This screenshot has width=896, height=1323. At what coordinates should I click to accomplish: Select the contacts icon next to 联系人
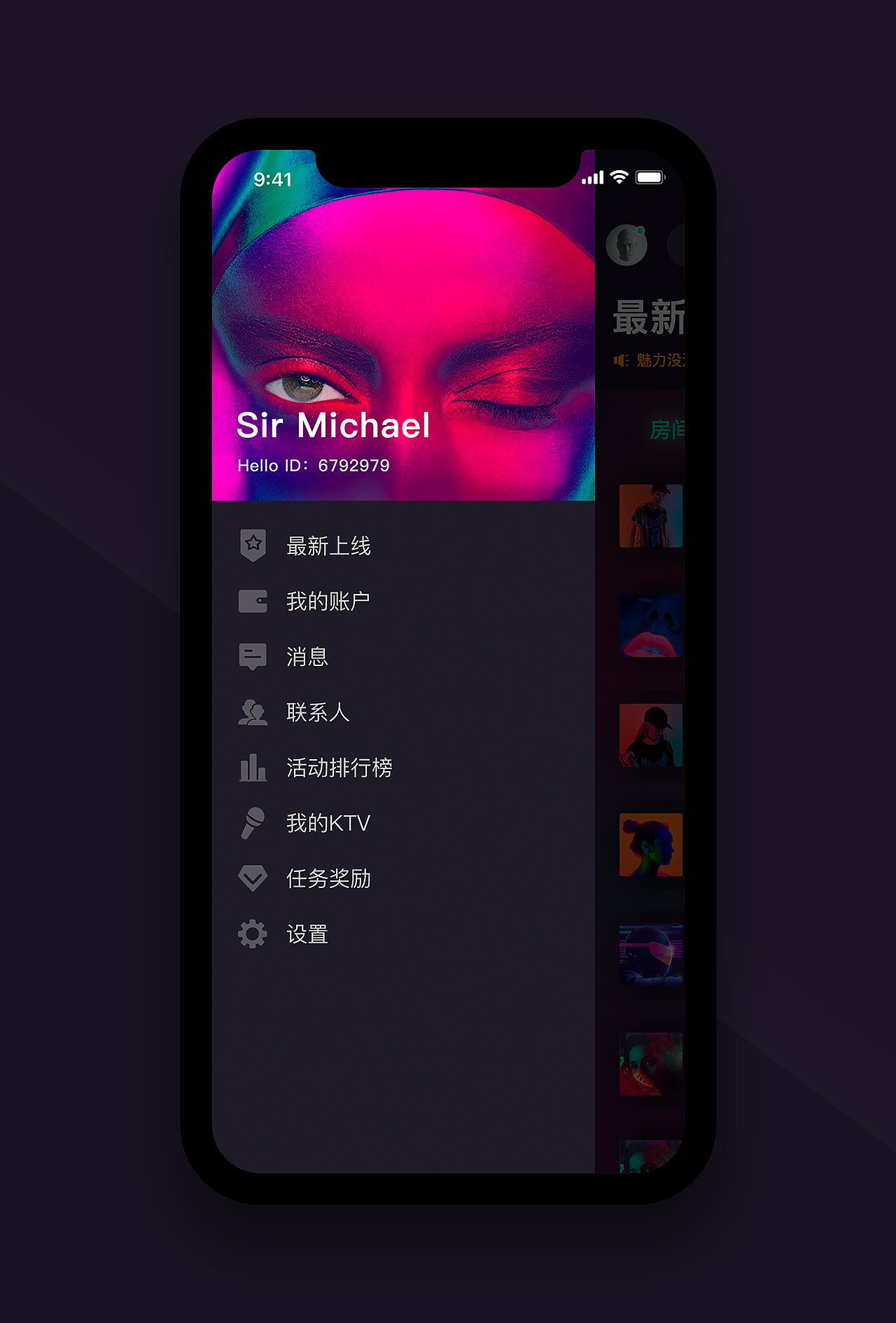tap(252, 712)
